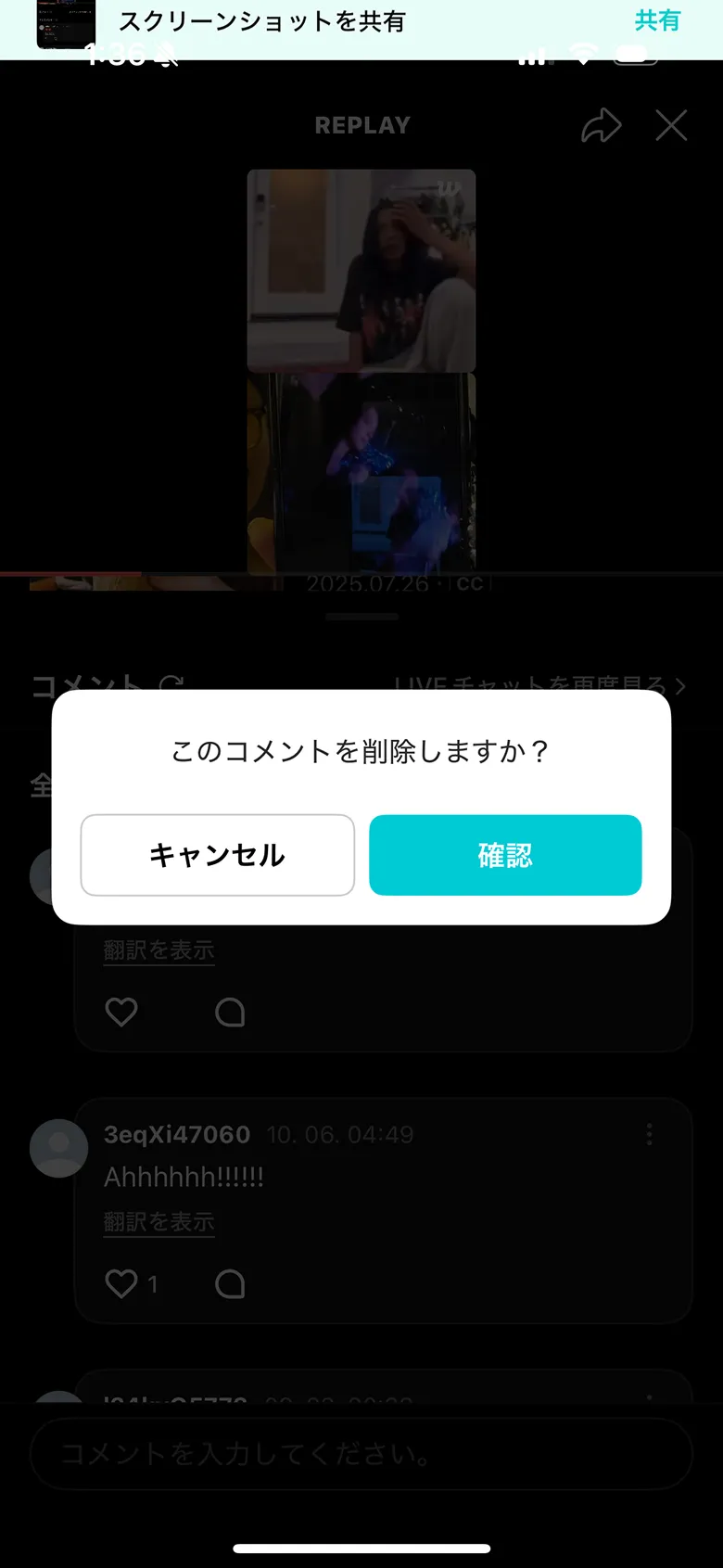
Task: Share the replay video via share arrow
Action: point(602,126)
